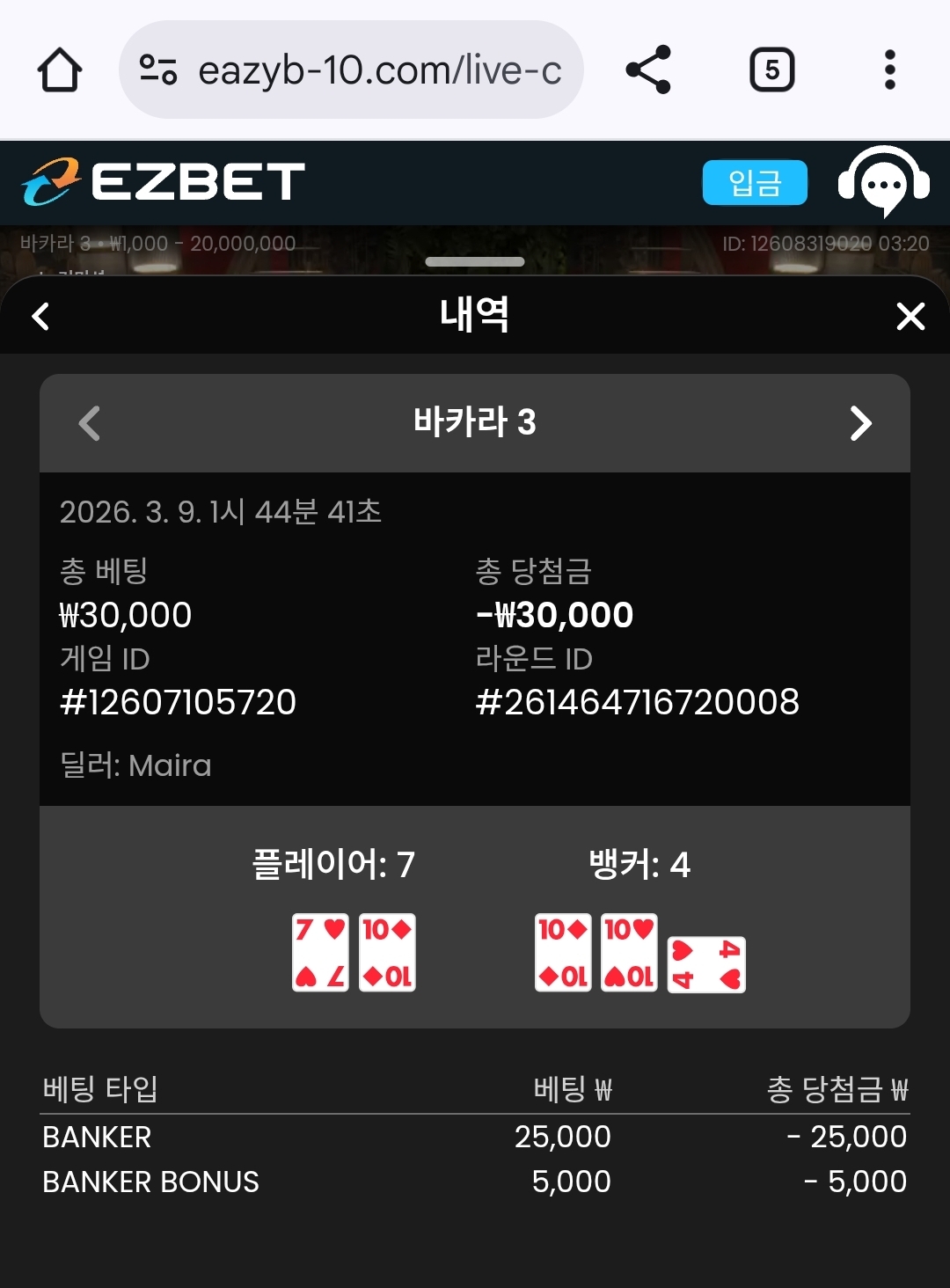Tap the EZBET logo
Screen dimensions: 950x1288
[163, 182]
